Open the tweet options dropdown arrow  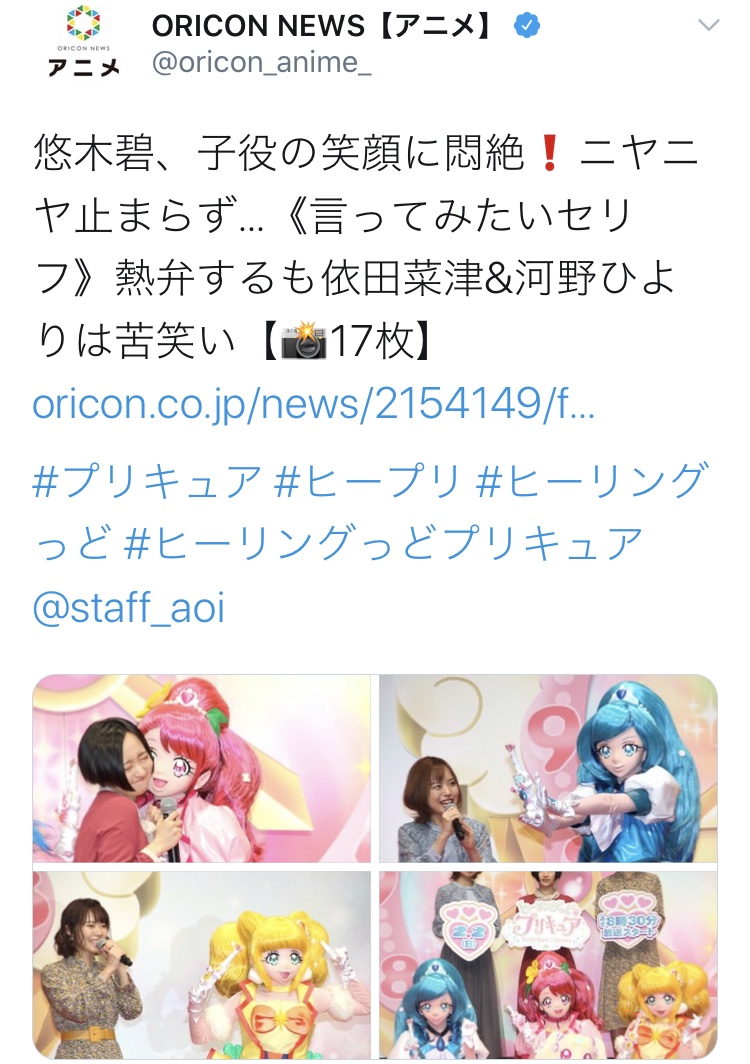708,26
